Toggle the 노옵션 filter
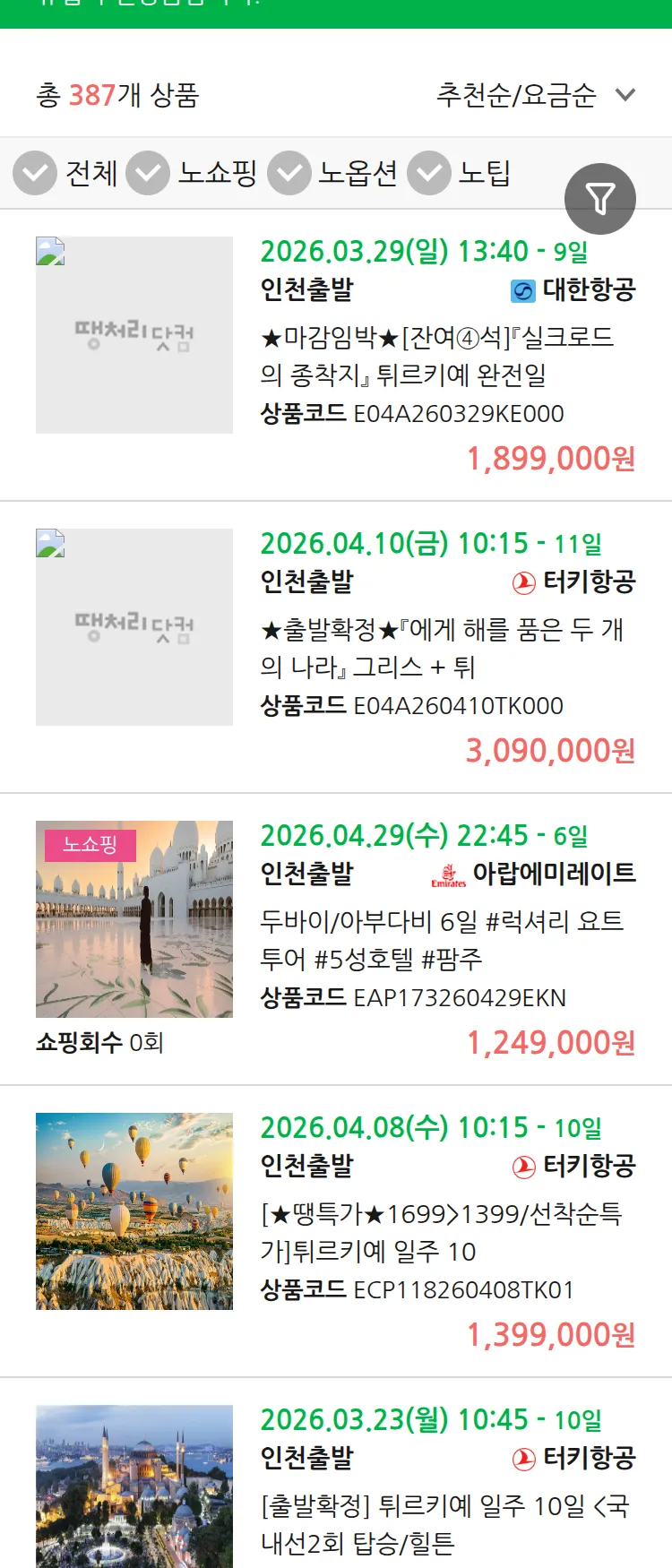This screenshot has height=1568, width=672. 289,172
